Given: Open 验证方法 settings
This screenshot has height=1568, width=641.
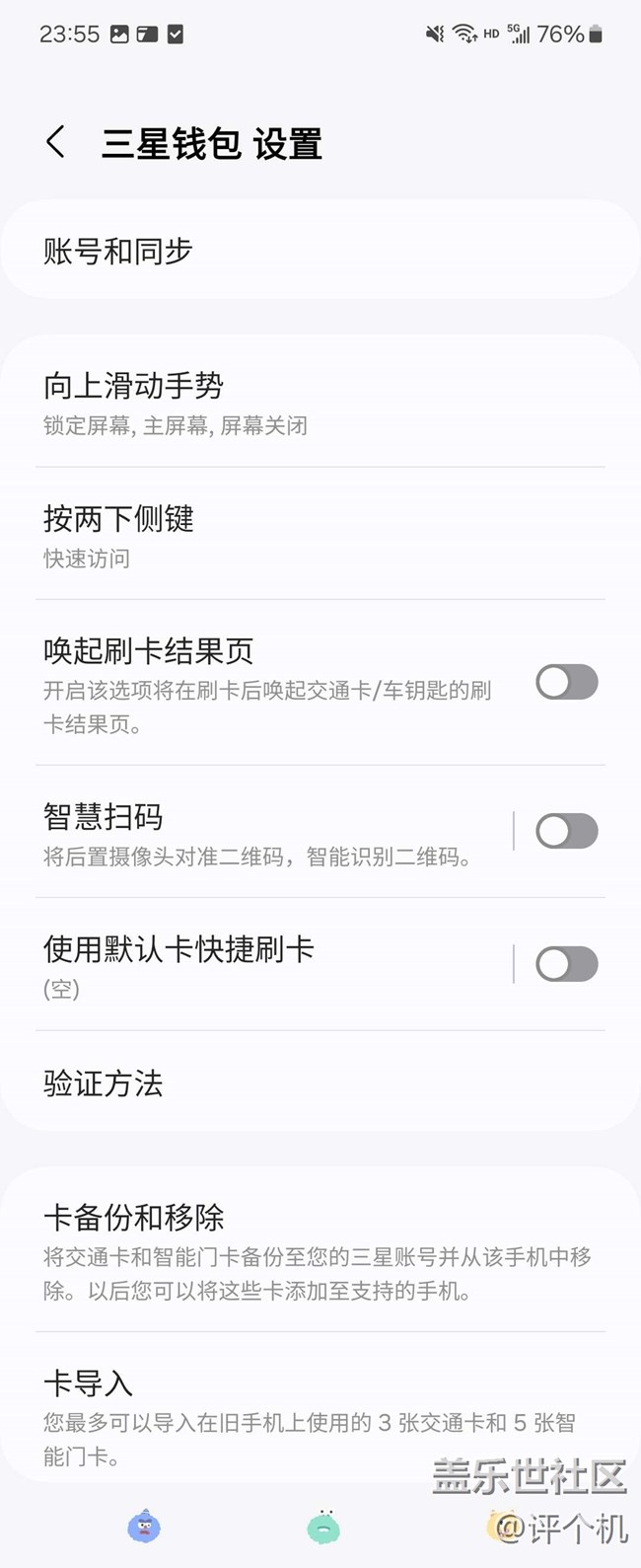Looking at the screenshot, I should 320,1083.
